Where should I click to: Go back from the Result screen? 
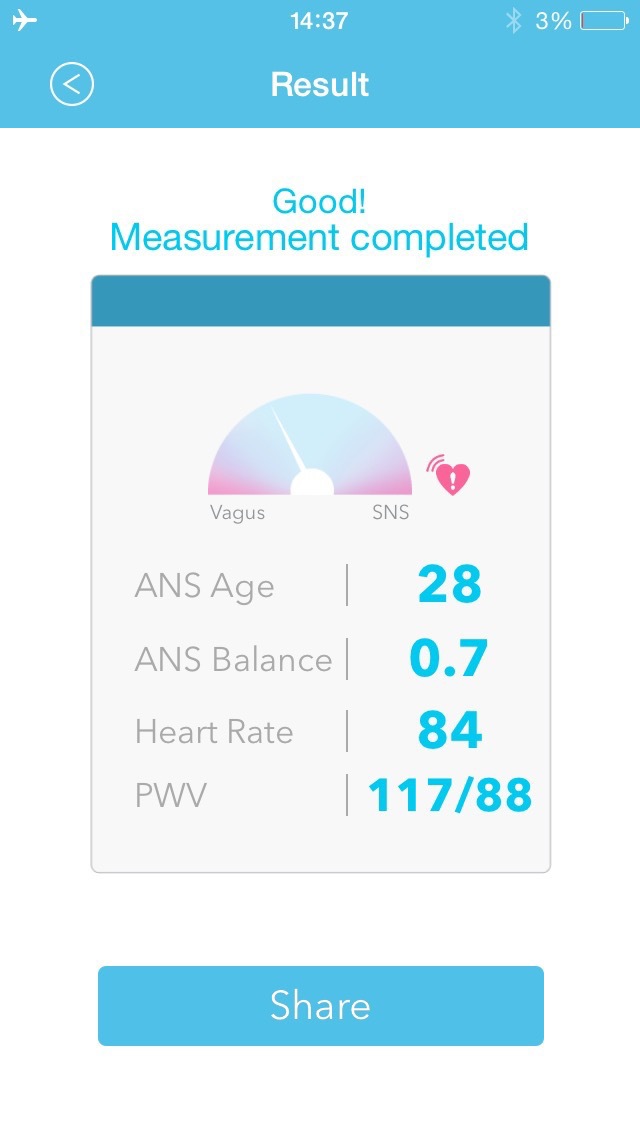click(72, 85)
